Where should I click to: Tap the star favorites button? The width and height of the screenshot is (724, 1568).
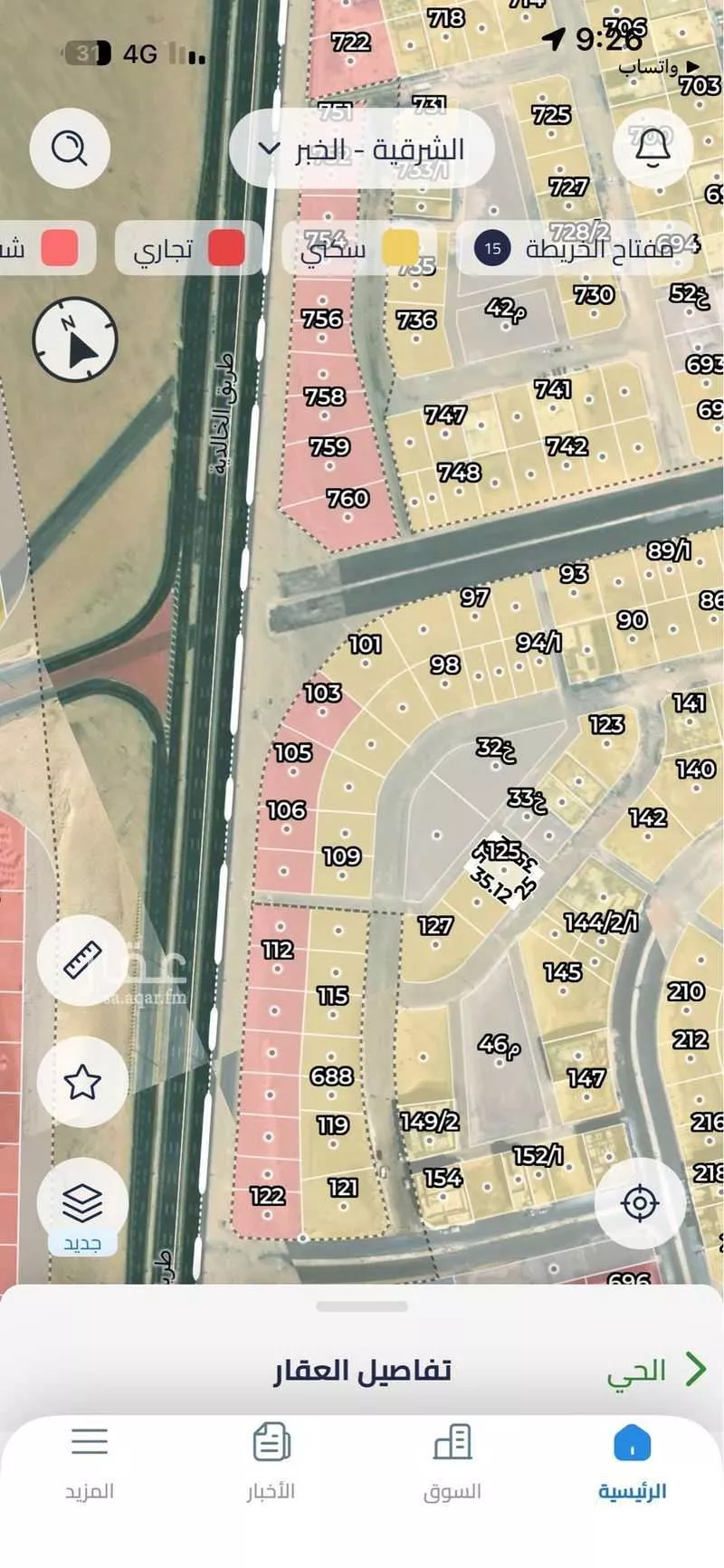tap(82, 1081)
